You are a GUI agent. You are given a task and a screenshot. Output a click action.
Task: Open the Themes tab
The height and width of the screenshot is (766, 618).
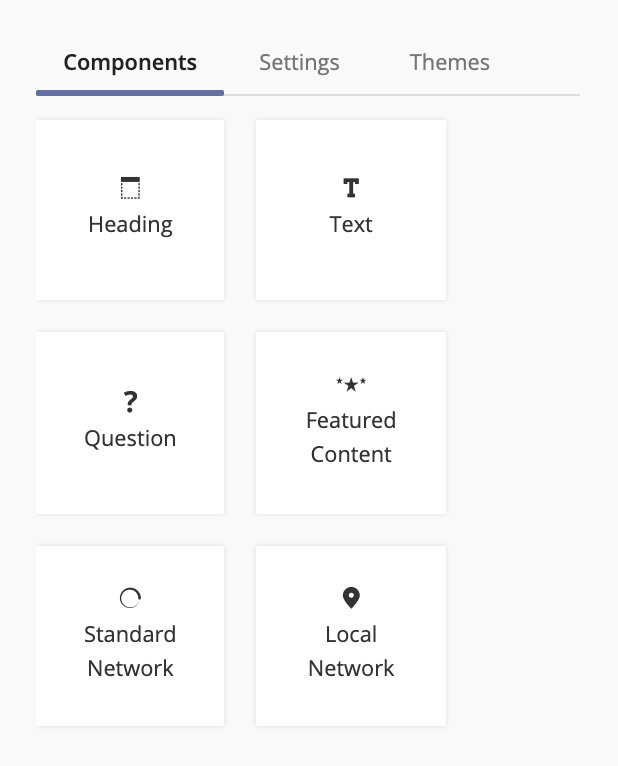click(449, 63)
